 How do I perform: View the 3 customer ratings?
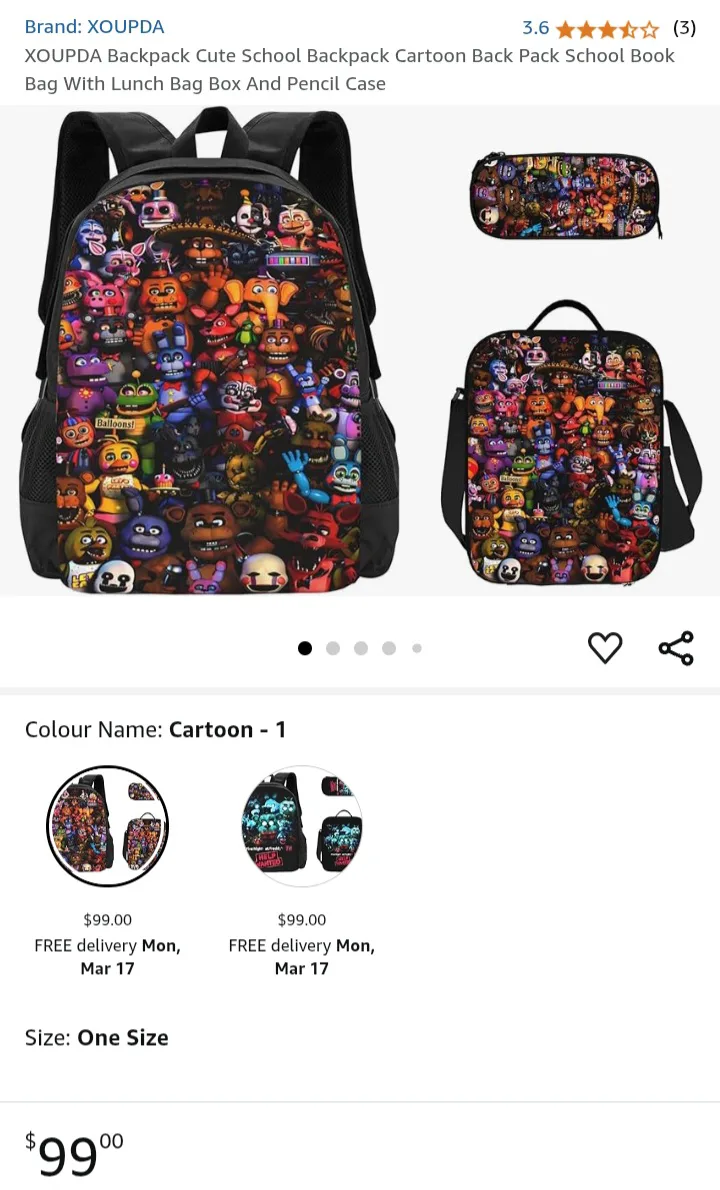[684, 29]
